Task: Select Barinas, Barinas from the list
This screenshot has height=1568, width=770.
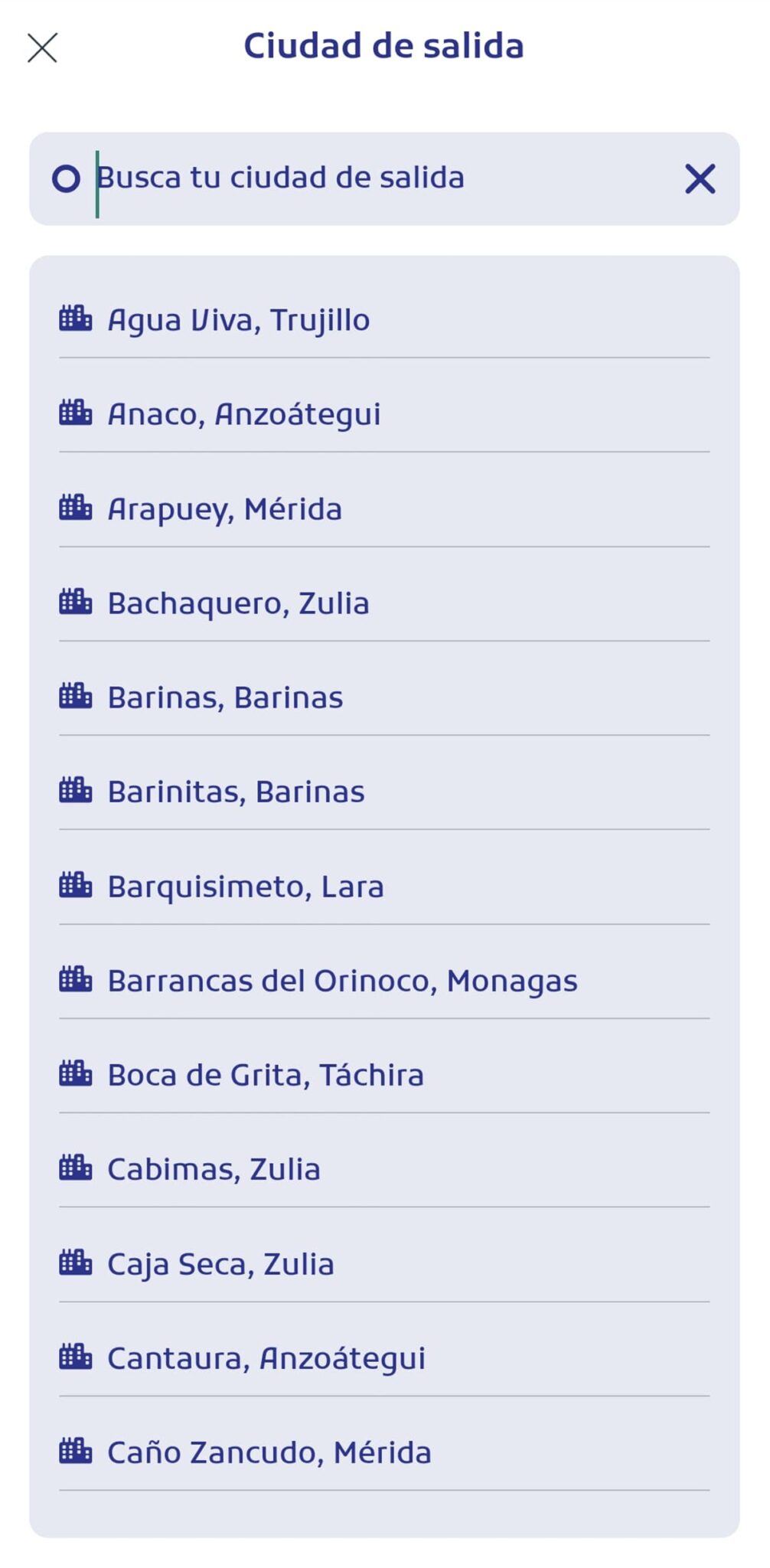Action: (223, 697)
